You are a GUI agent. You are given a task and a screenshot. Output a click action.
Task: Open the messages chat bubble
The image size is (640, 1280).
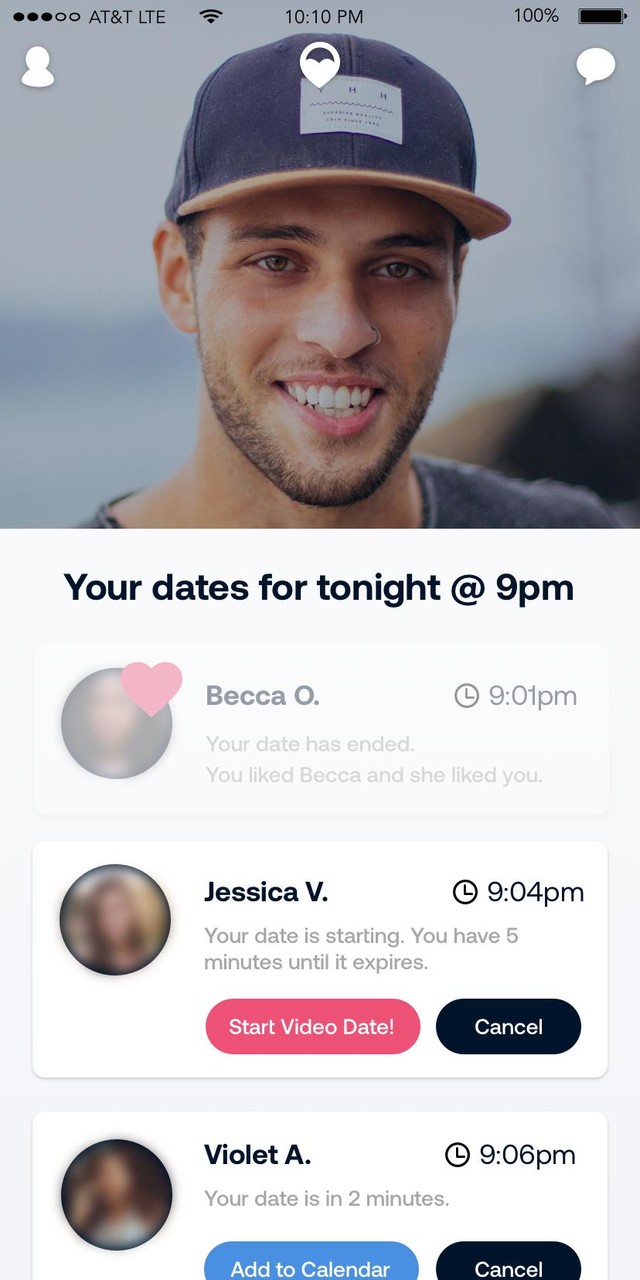pos(596,67)
